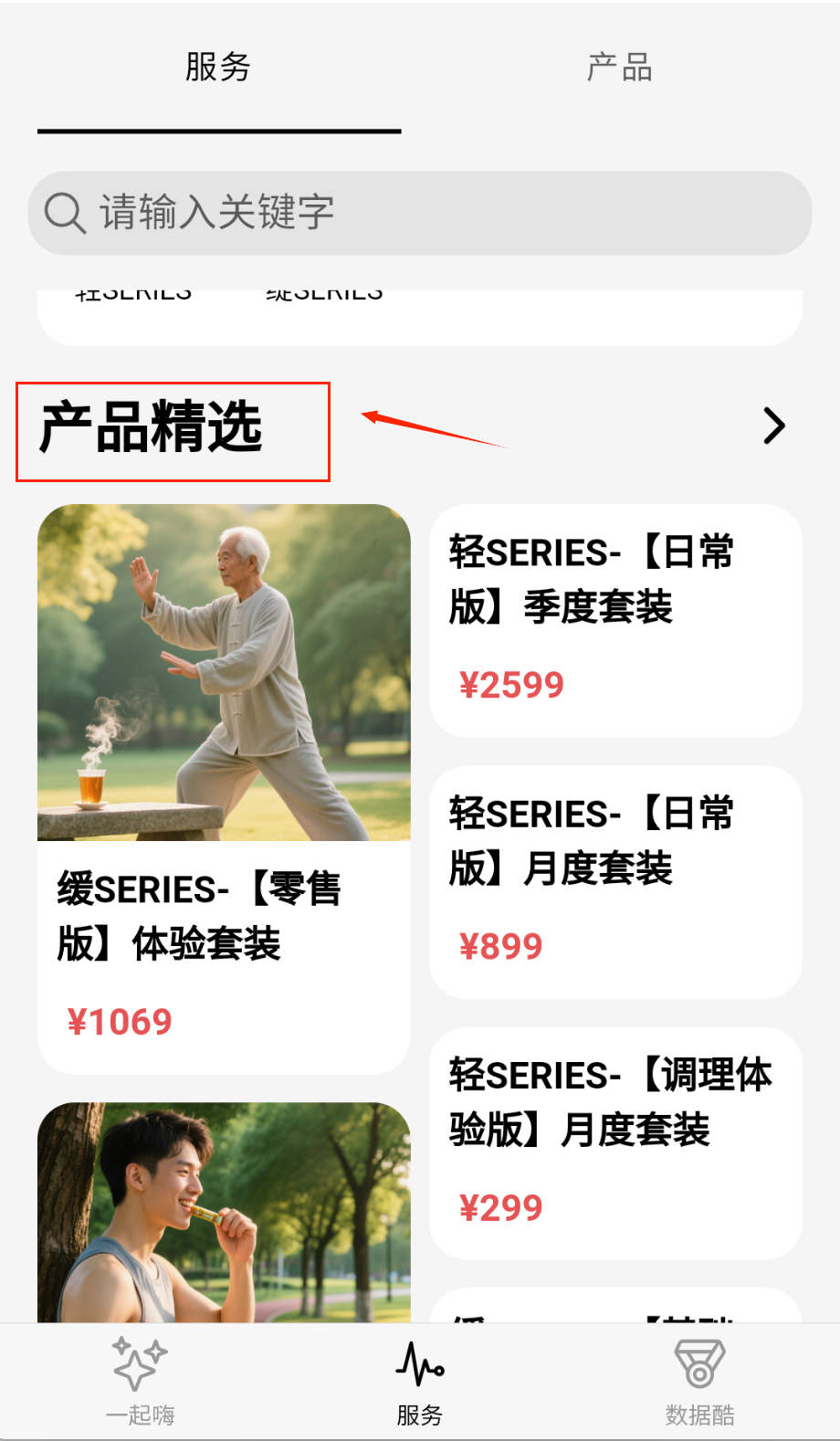The image size is (840, 1441).
Task: Open 轻SERIES-【日常版】季度套装 card
Action: click(615, 621)
